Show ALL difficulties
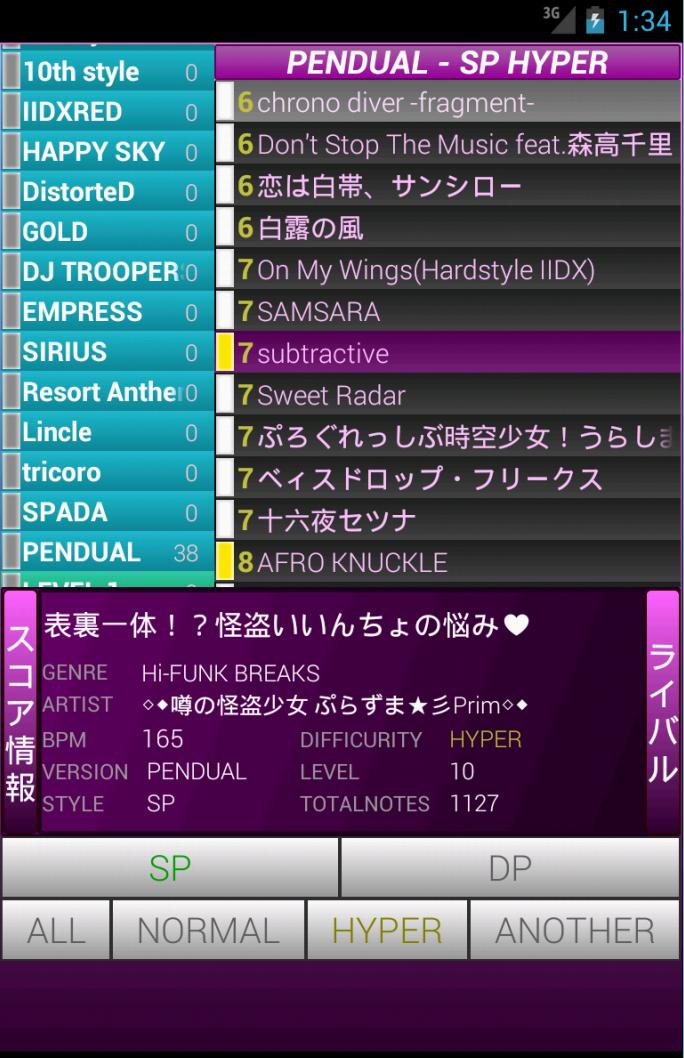Image resolution: width=684 pixels, height=1058 pixels. 56,931
